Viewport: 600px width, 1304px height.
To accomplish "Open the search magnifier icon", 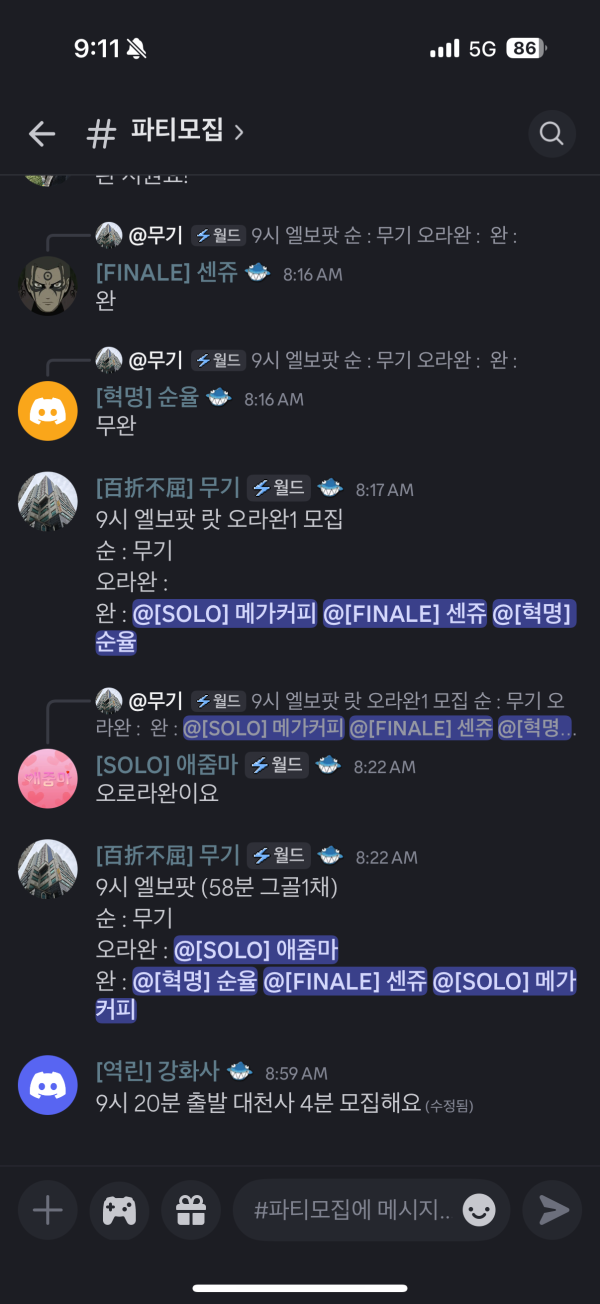I will pyautogui.click(x=551, y=133).
